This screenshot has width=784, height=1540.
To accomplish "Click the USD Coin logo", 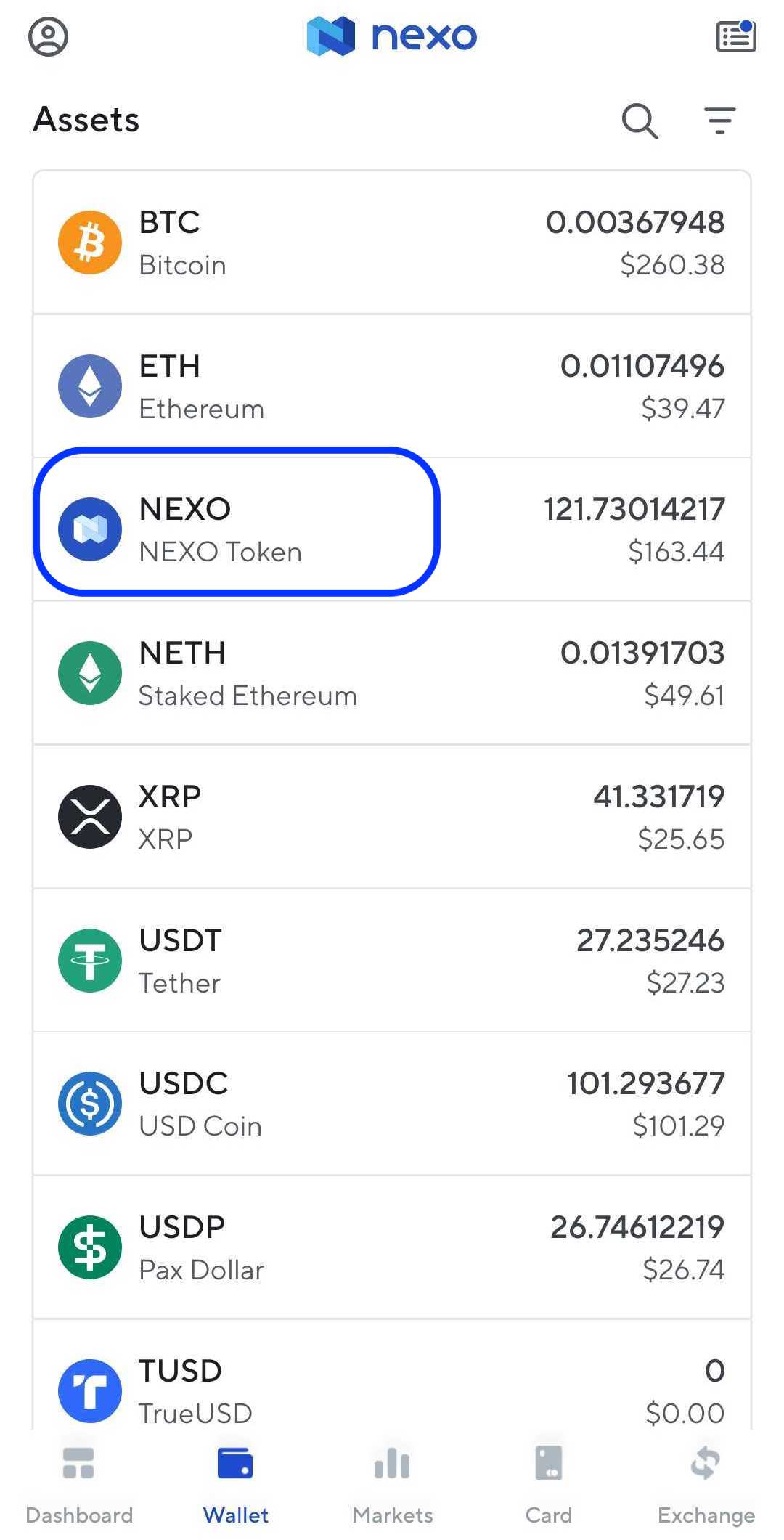I will 89,1104.
